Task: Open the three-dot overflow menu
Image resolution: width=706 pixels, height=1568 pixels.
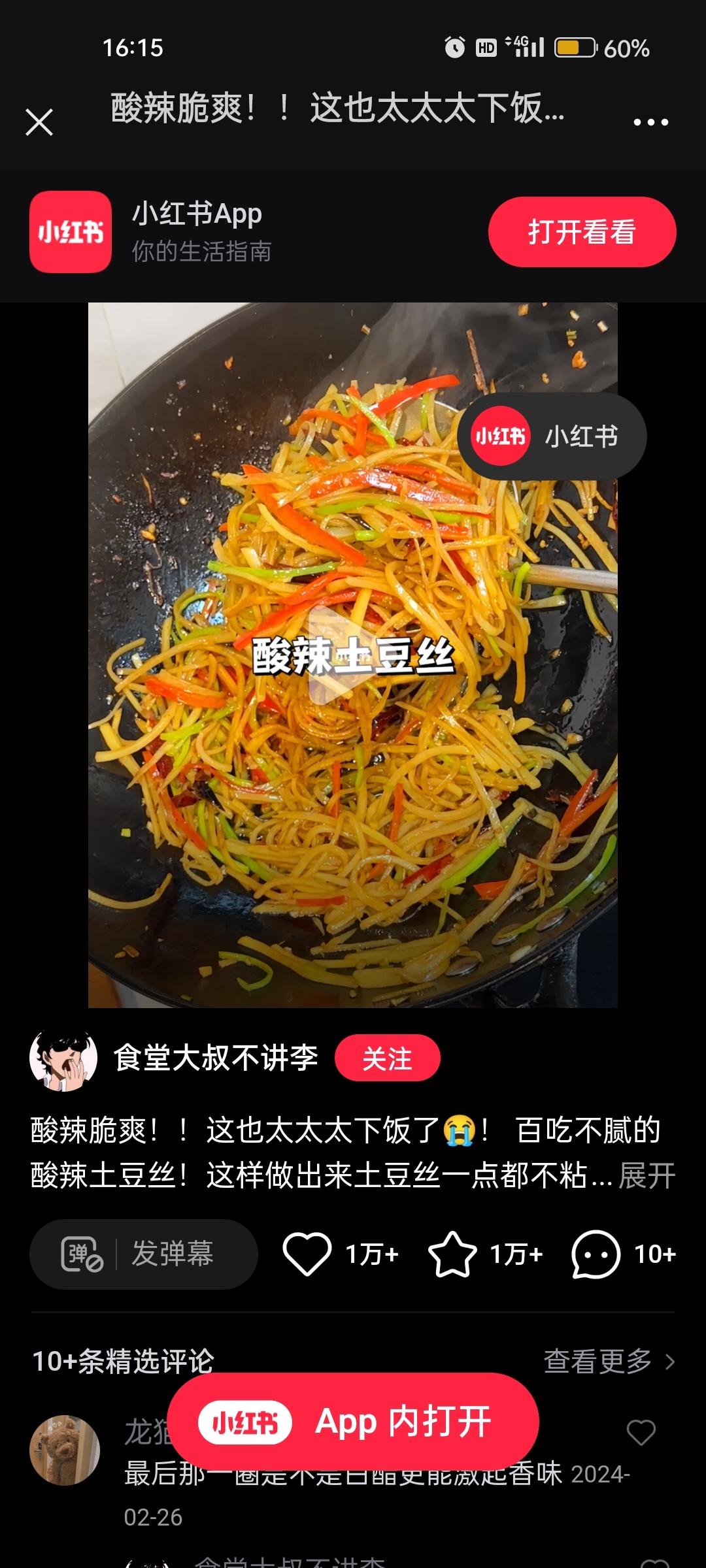Action: (x=650, y=122)
